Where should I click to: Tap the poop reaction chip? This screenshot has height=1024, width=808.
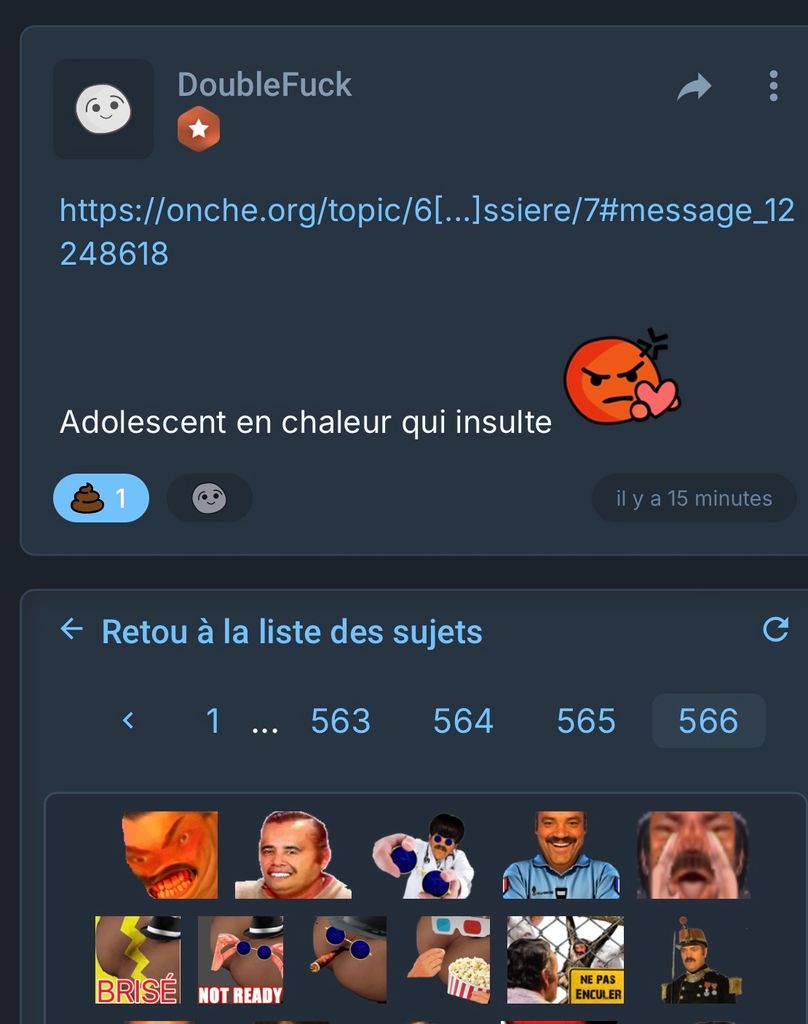[101, 498]
